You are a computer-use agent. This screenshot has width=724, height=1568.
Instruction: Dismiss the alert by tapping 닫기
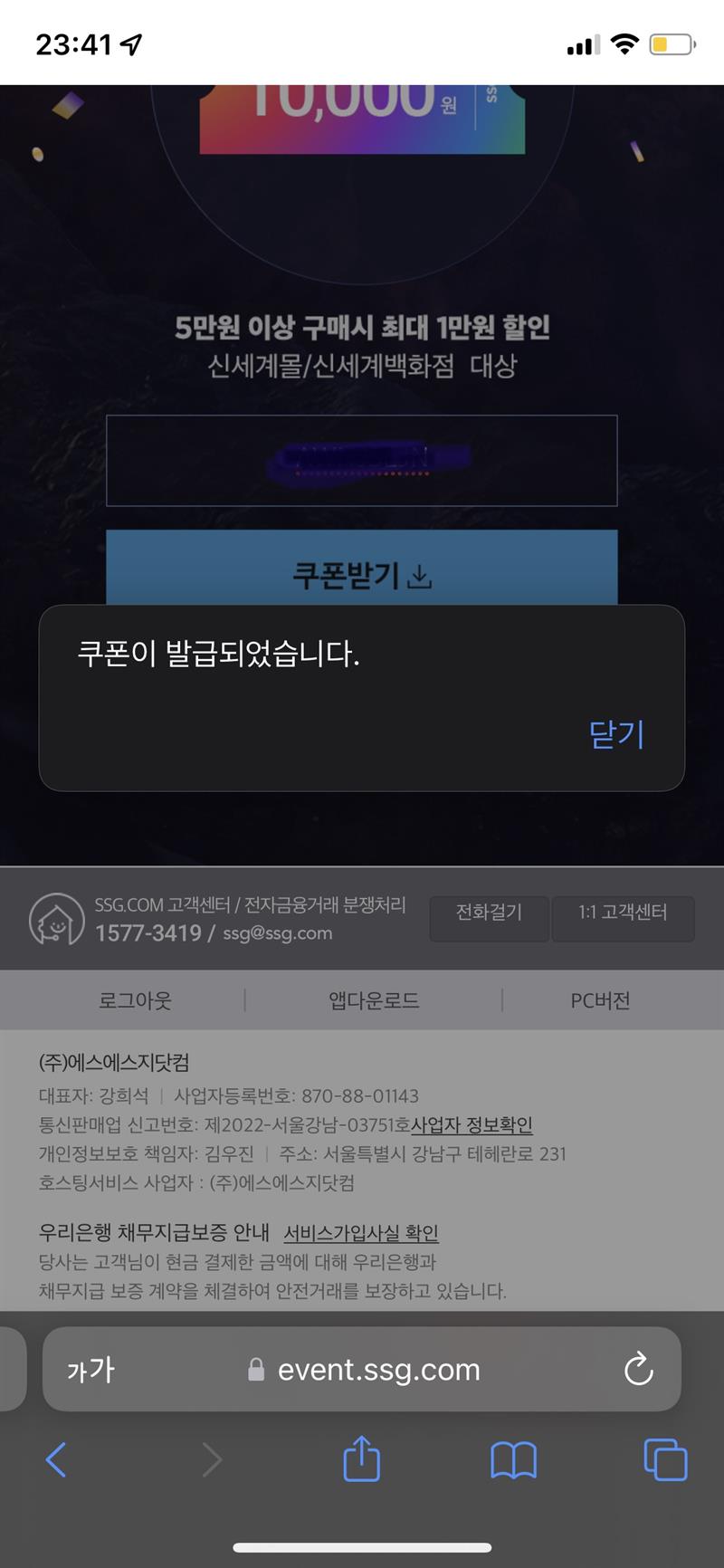pyautogui.click(x=616, y=733)
